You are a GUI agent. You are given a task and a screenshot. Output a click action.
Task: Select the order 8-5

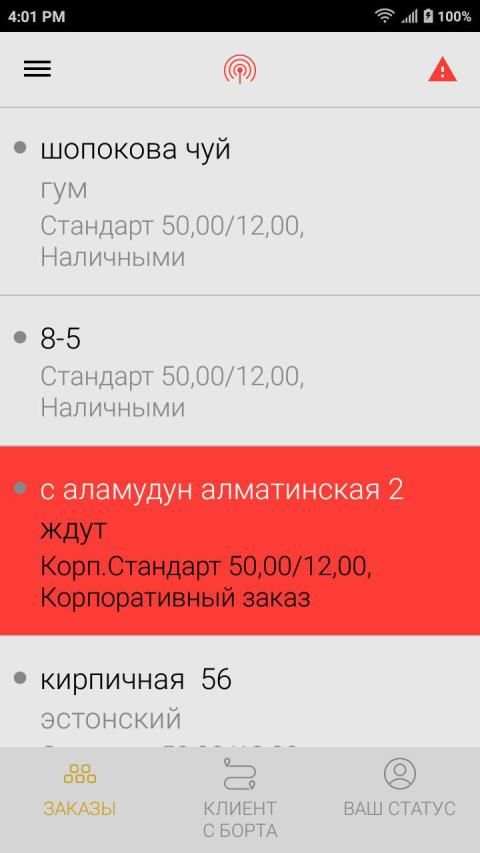coord(240,371)
